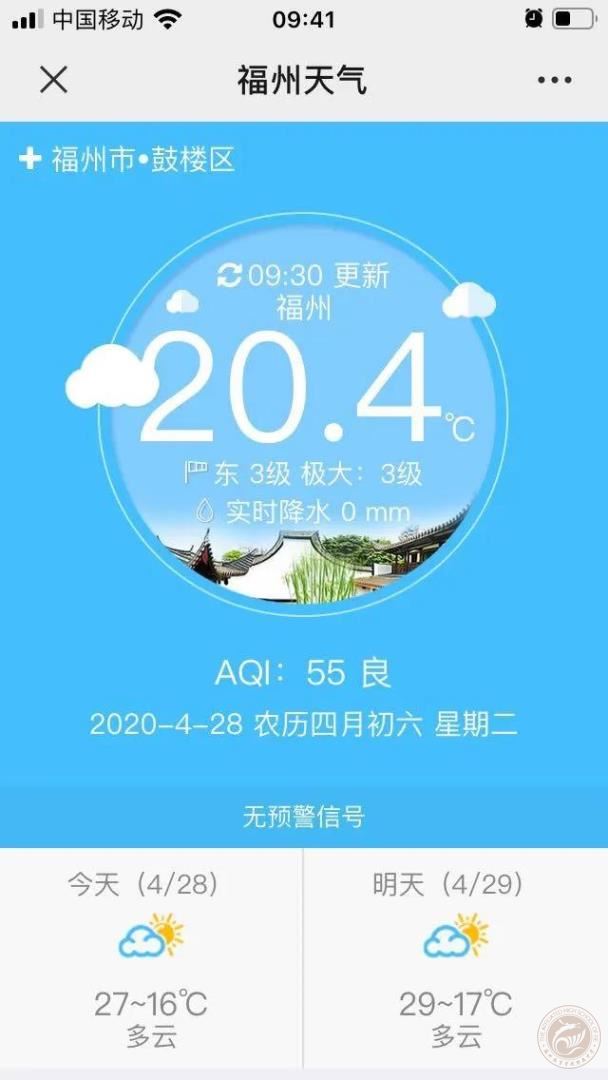
Task: Close the 福州天气 page
Action: point(53,80)
